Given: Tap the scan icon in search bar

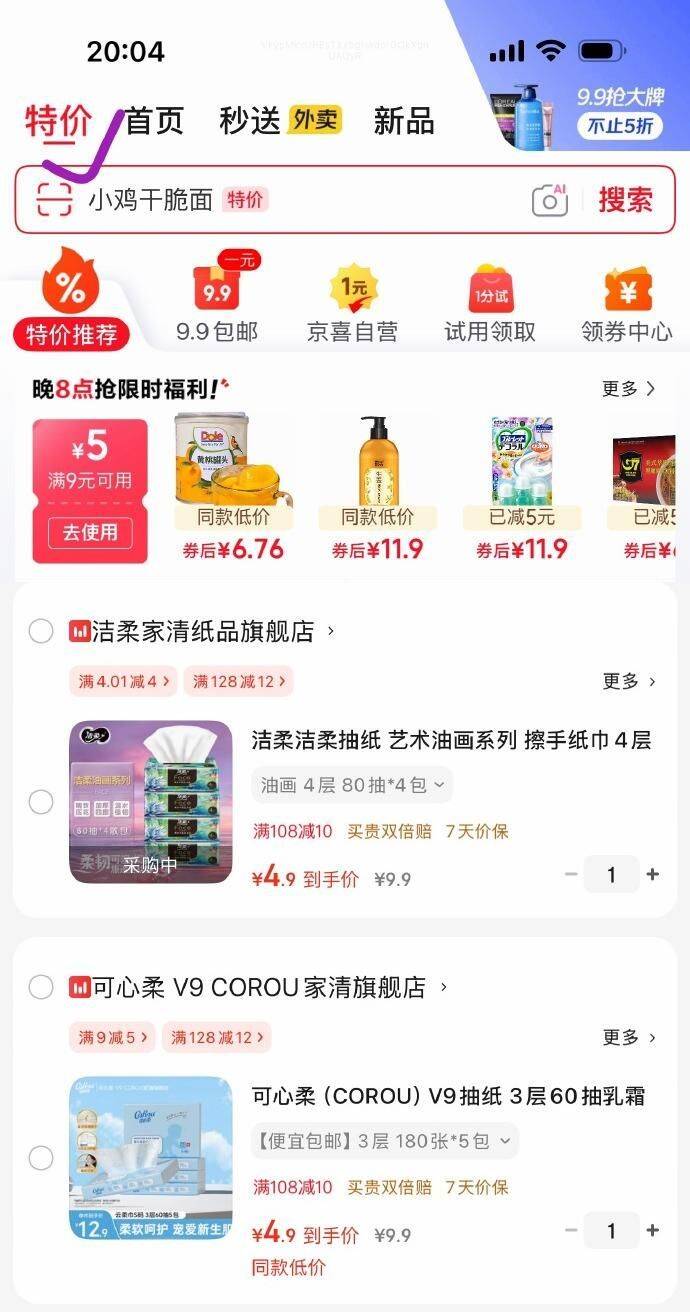Looking at the screenshot, I should point(55,200).
